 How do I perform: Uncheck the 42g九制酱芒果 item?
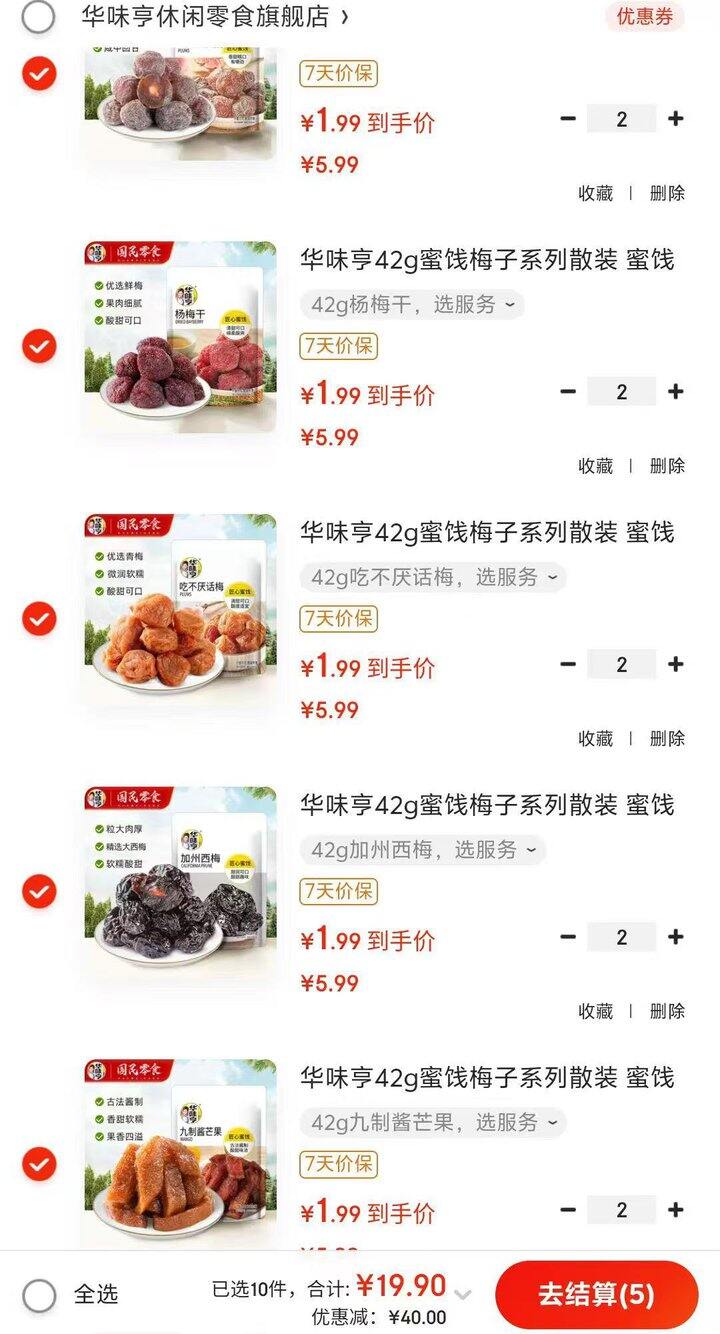coord(39,1165)
